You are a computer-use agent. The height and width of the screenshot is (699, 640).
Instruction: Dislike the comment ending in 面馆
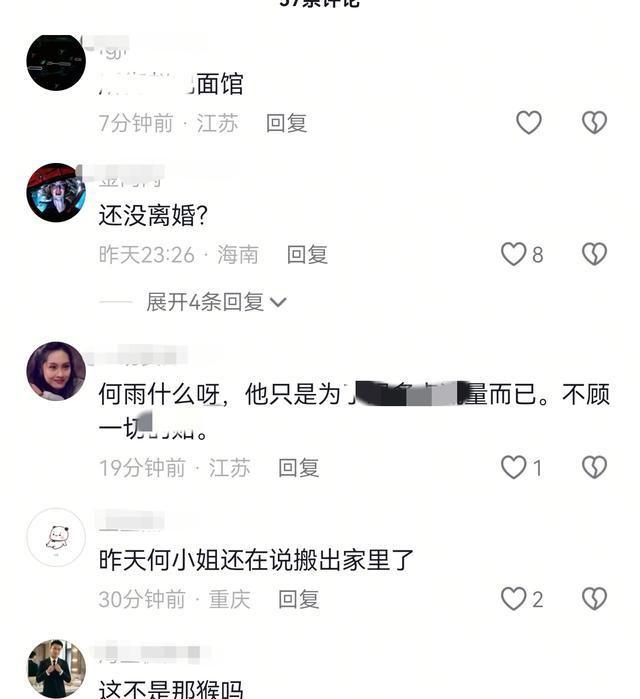coord(594,123)
